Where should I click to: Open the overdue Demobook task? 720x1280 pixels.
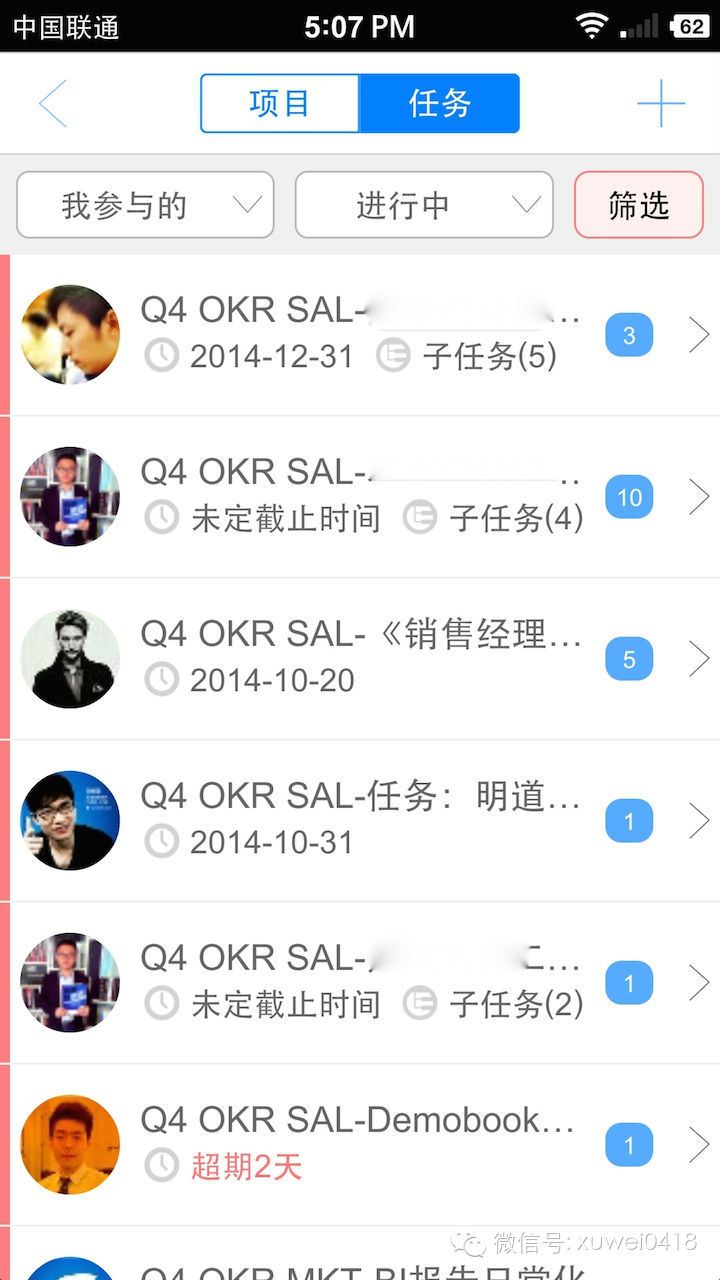360,1145
